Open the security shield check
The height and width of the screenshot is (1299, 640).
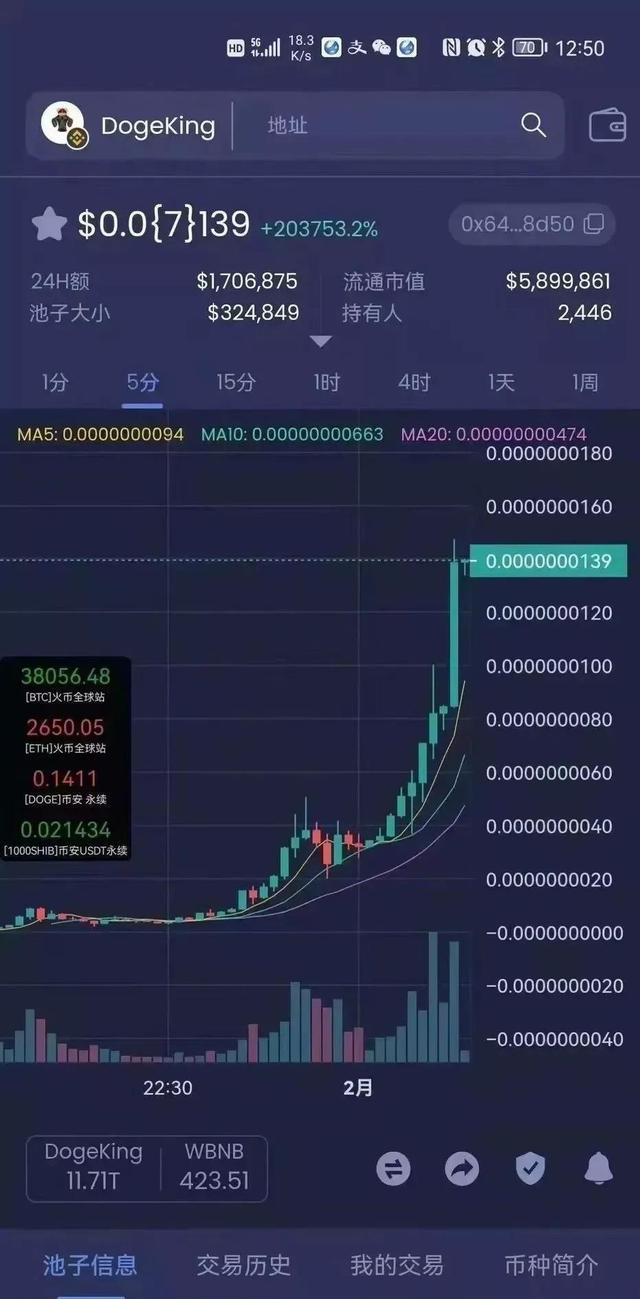click(x=530, y=1168)
